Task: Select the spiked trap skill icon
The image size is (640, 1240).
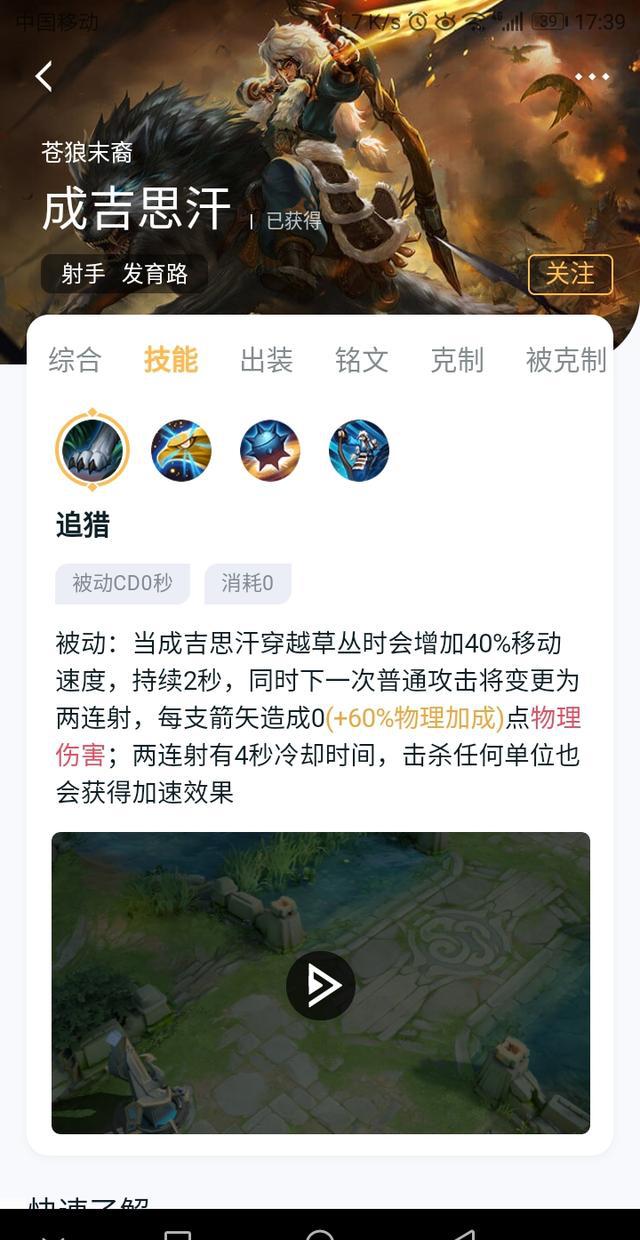Action: pyautogui.click(x=270, y=450)
